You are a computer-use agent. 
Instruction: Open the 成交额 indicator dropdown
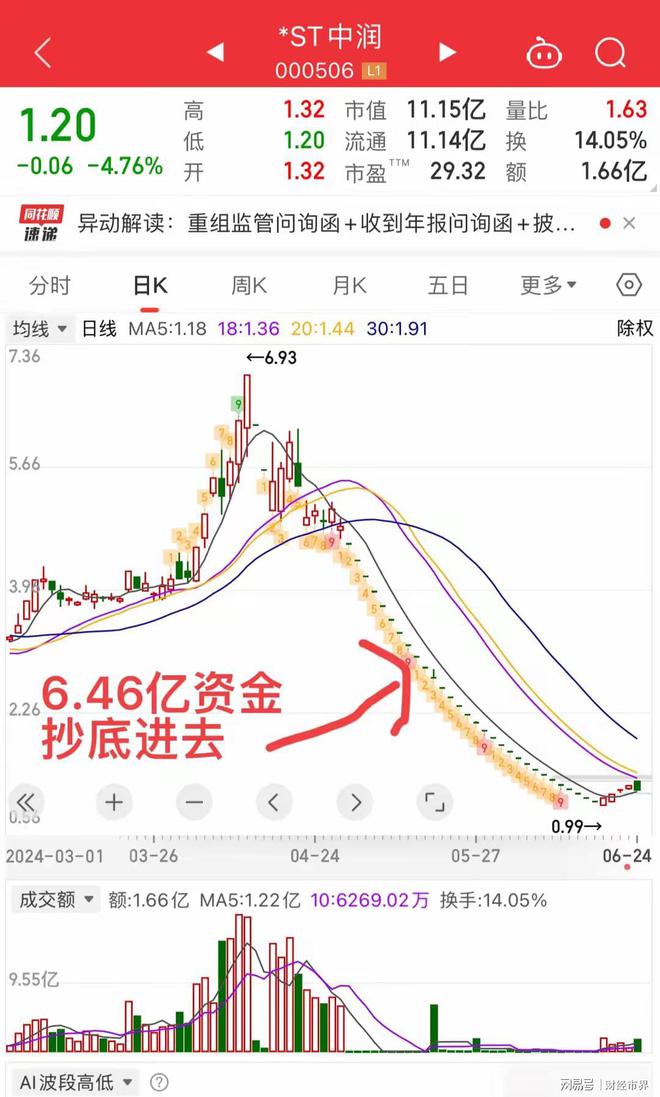coord(55,899)
